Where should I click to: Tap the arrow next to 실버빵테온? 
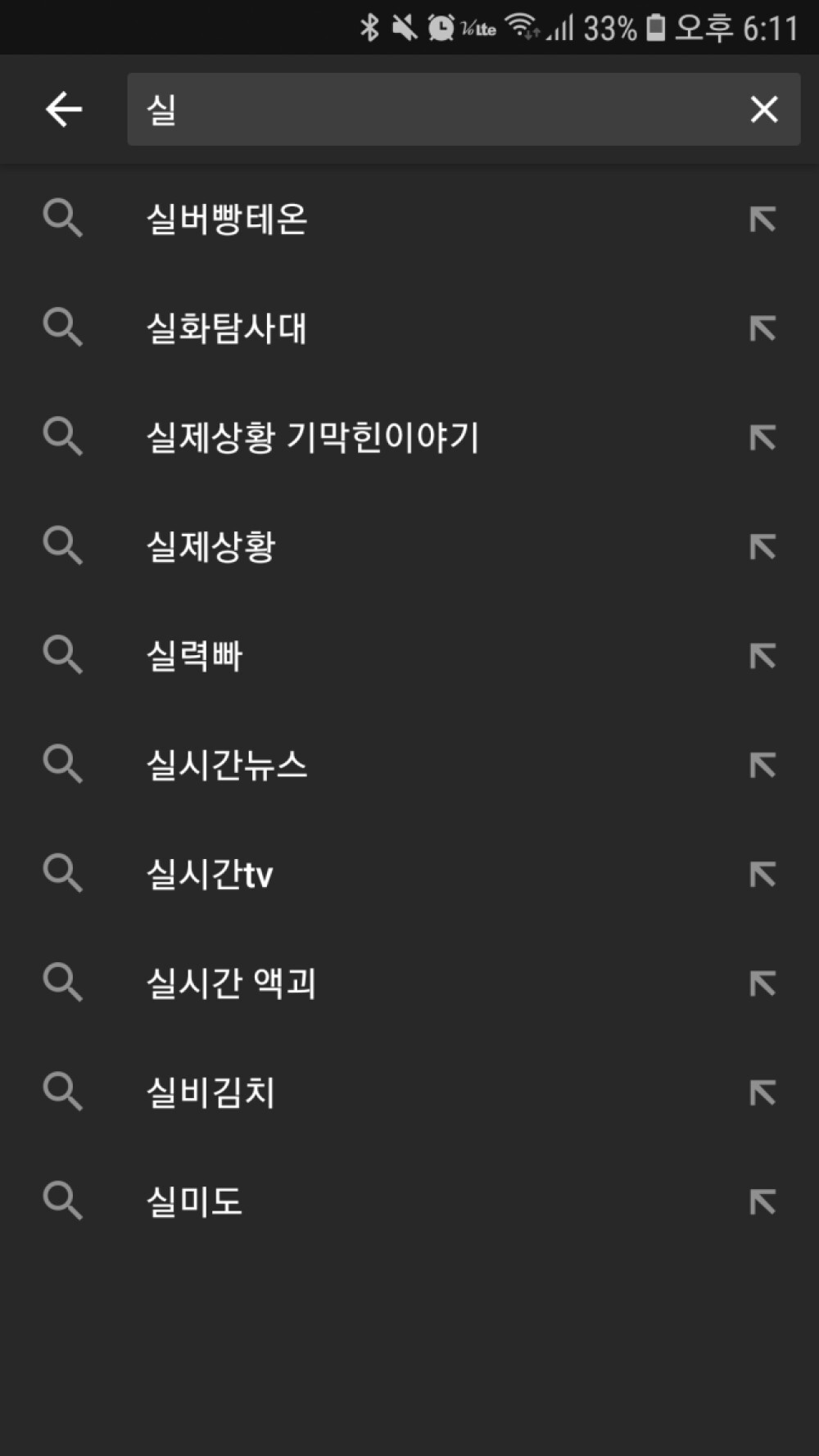762,219
